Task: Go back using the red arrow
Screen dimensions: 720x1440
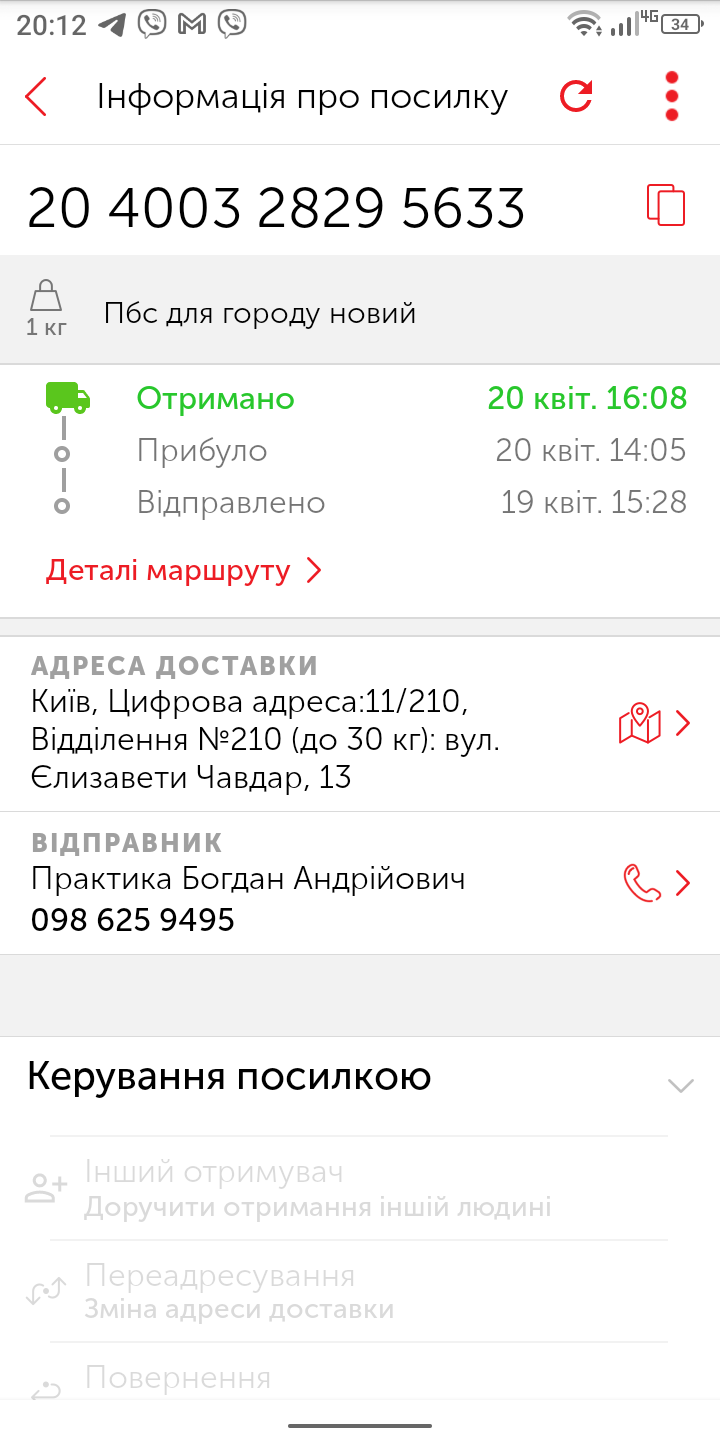Action: coord(36,97)
